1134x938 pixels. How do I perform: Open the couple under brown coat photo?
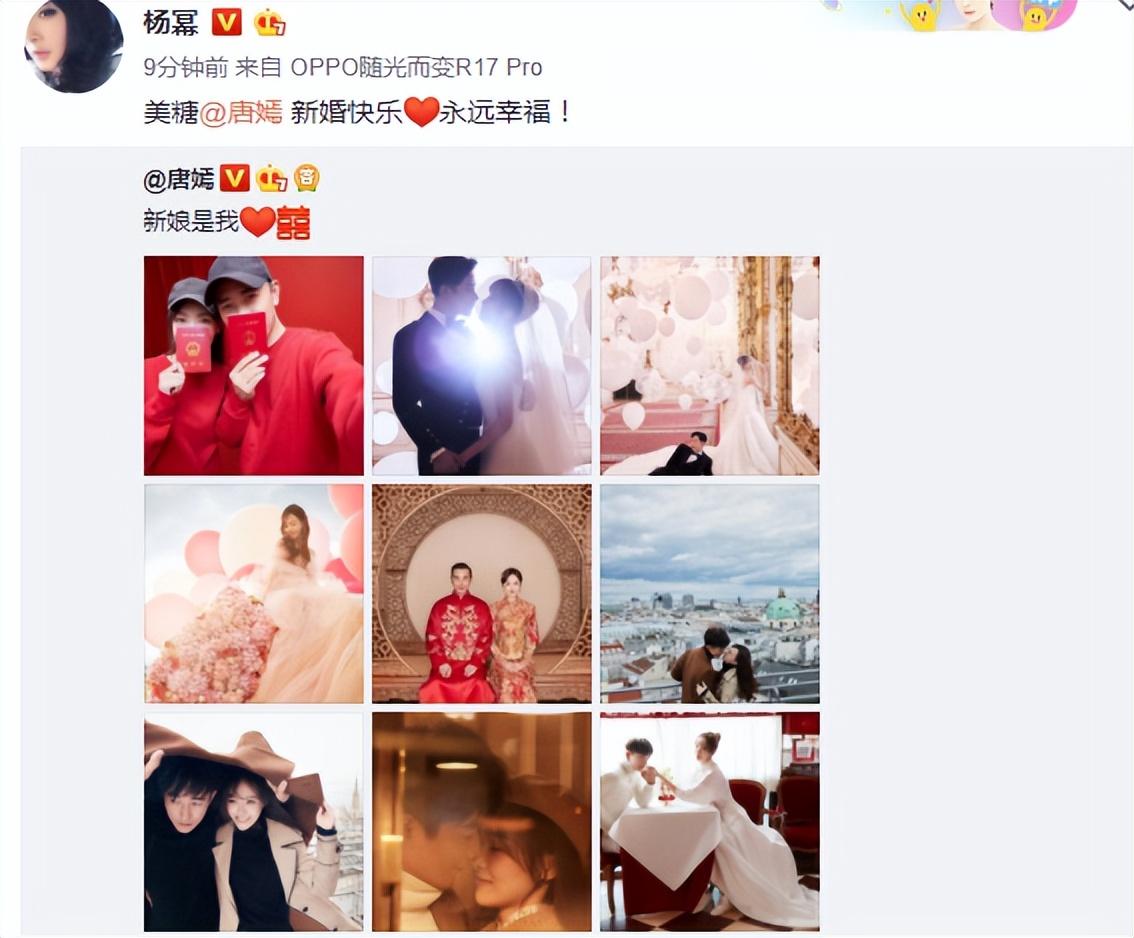point(254,821)
